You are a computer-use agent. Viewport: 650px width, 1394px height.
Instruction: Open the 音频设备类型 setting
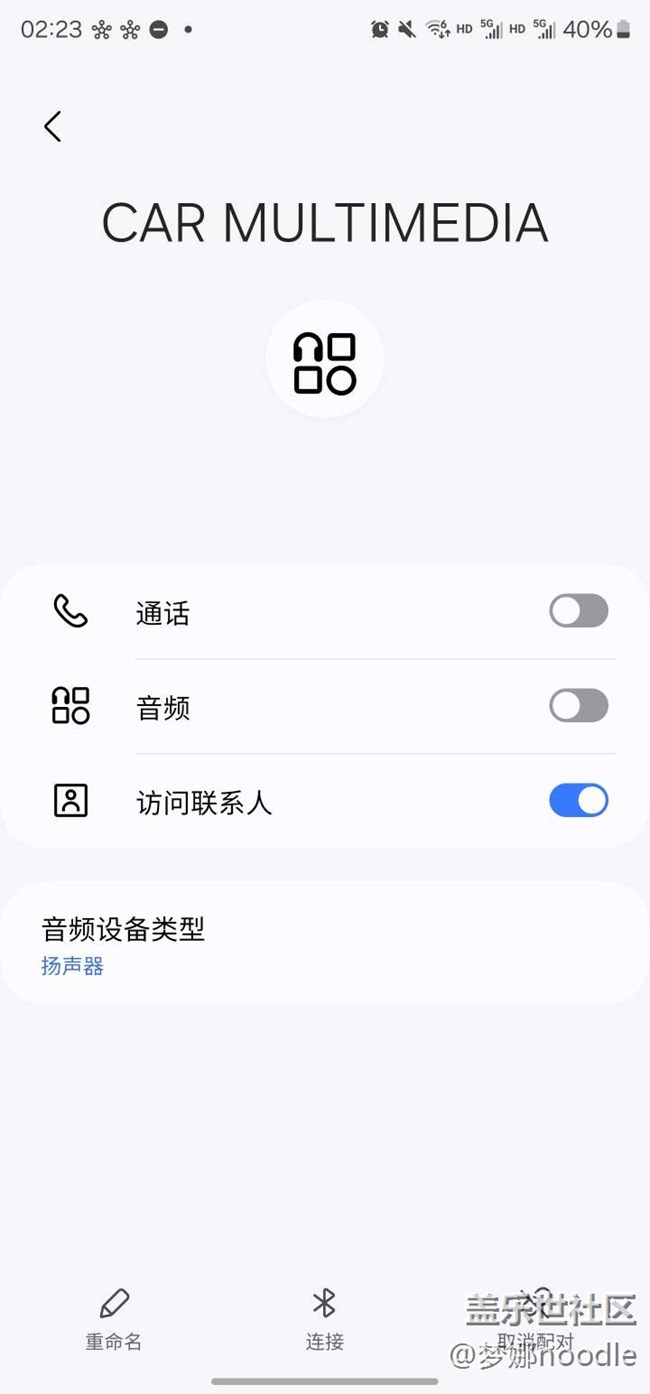(x=325, y=943)
